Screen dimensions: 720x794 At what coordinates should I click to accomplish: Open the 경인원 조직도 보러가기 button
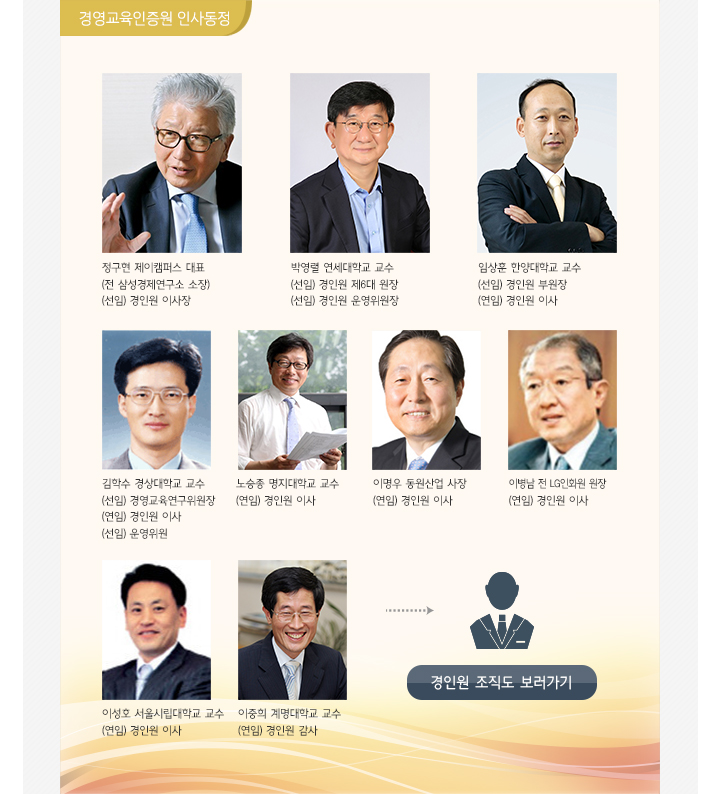pyautogui.click(x=501, y=683)
